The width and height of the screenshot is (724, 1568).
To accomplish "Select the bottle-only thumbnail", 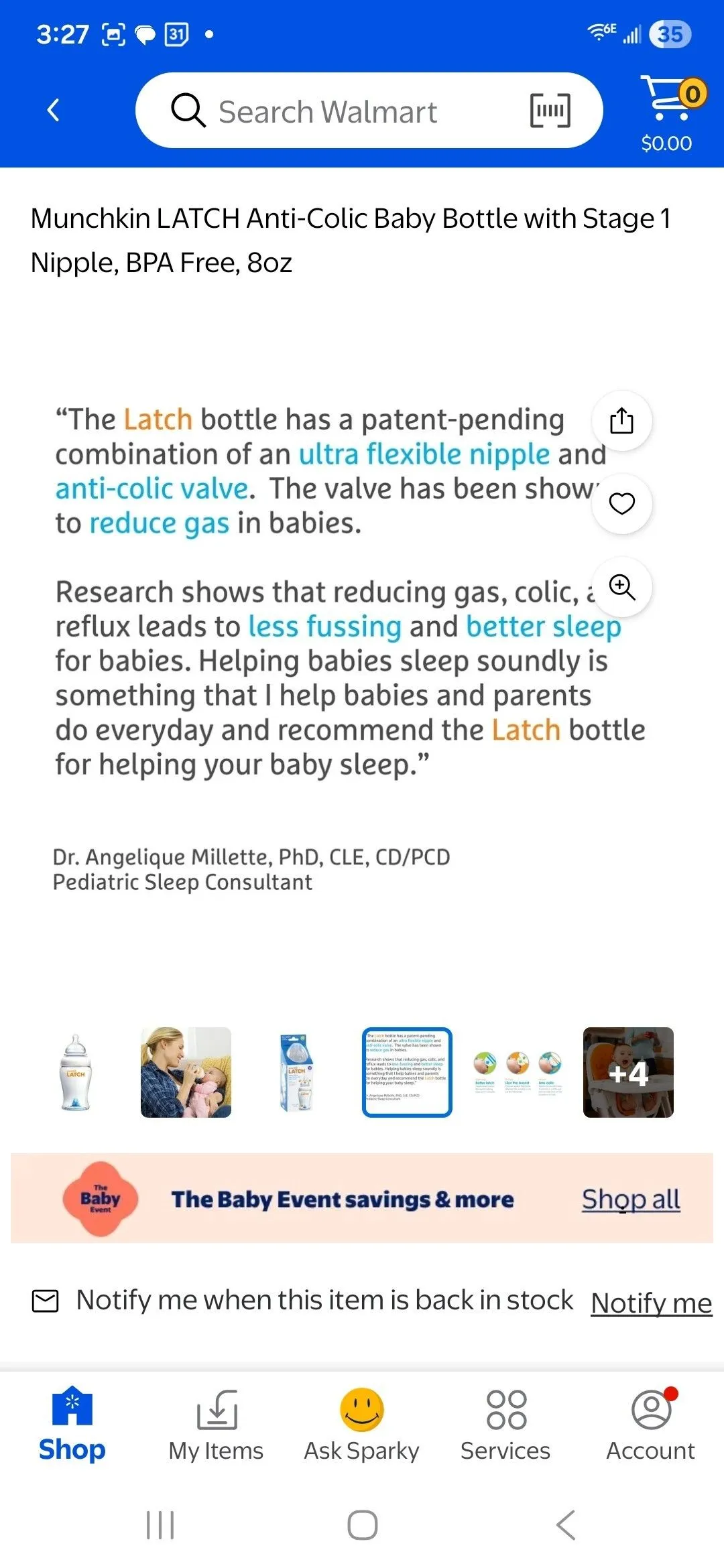I will point(76,1072).
